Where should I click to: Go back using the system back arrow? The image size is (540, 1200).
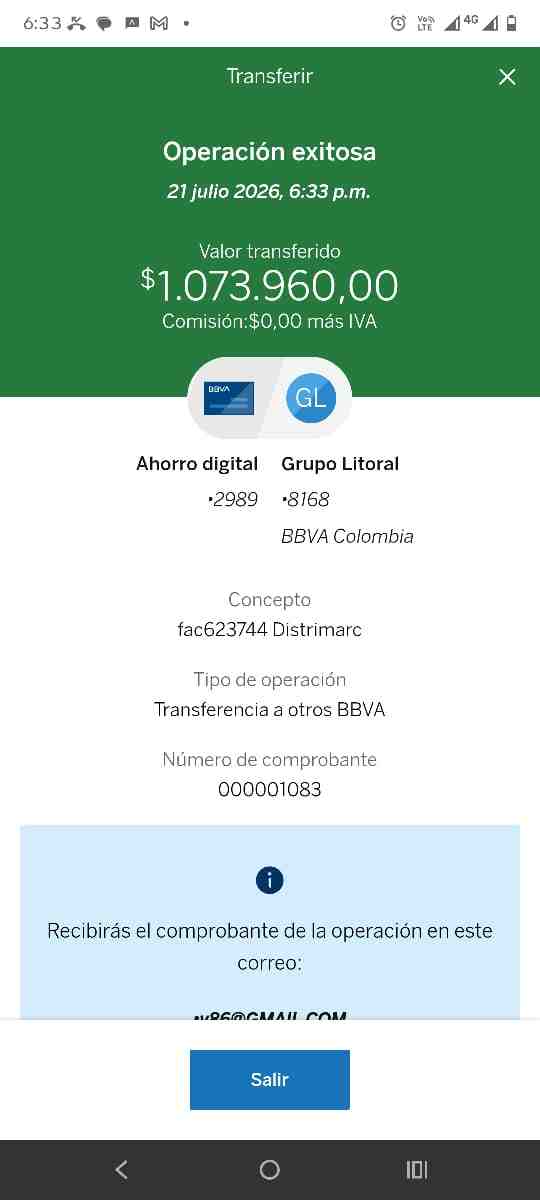click(x=122, y=1169)
